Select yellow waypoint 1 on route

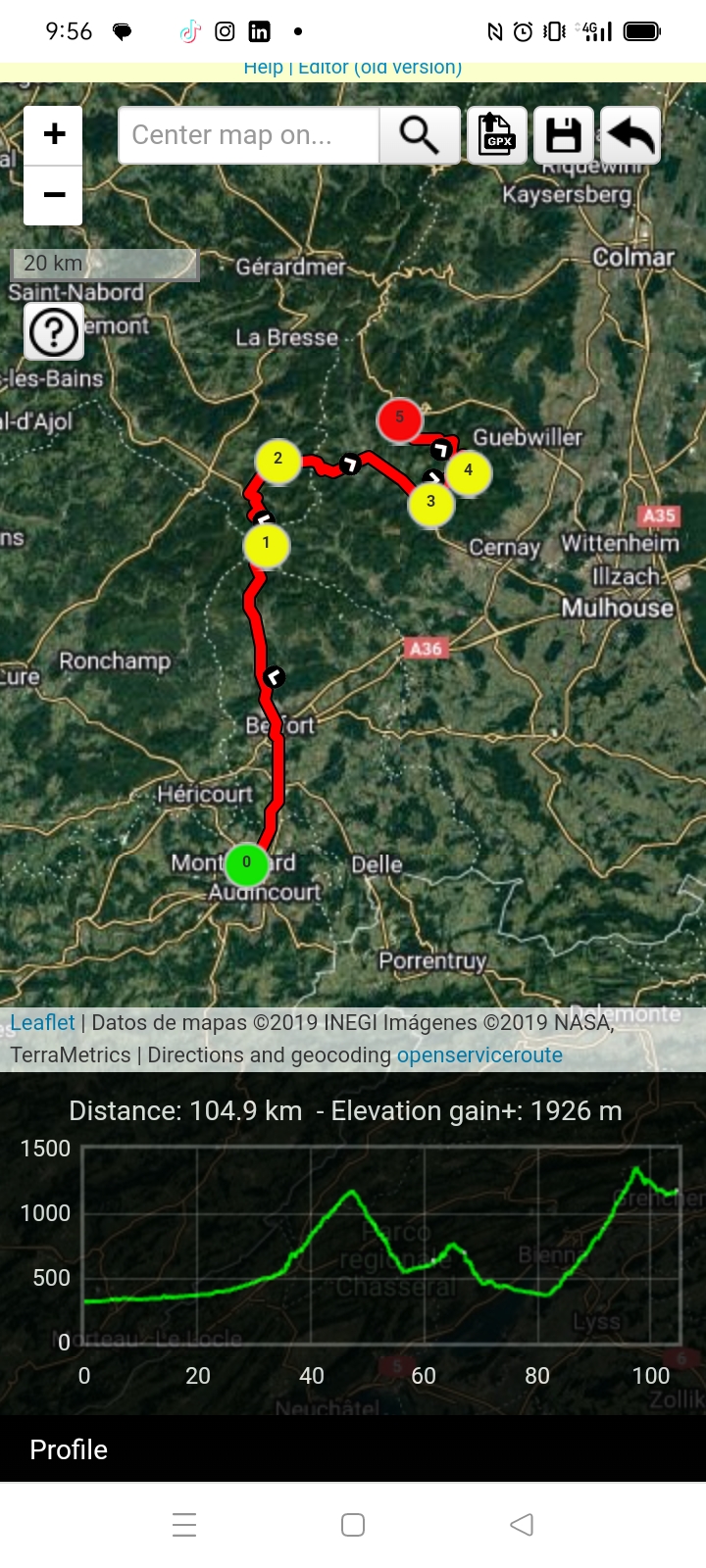266,544
